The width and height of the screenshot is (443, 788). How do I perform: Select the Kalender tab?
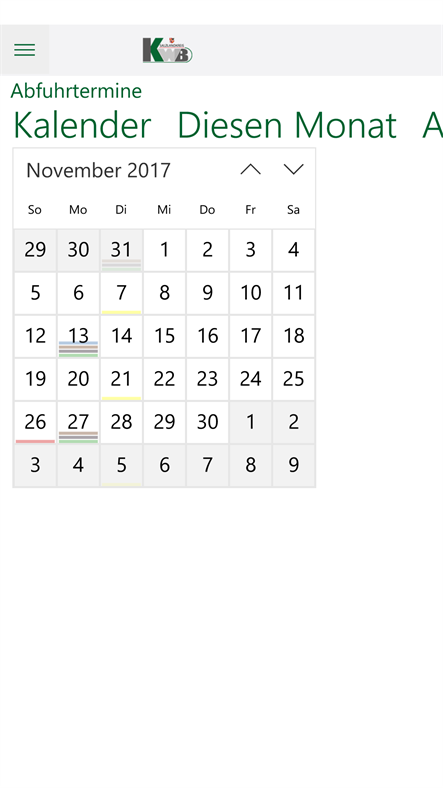pos(82,125)
